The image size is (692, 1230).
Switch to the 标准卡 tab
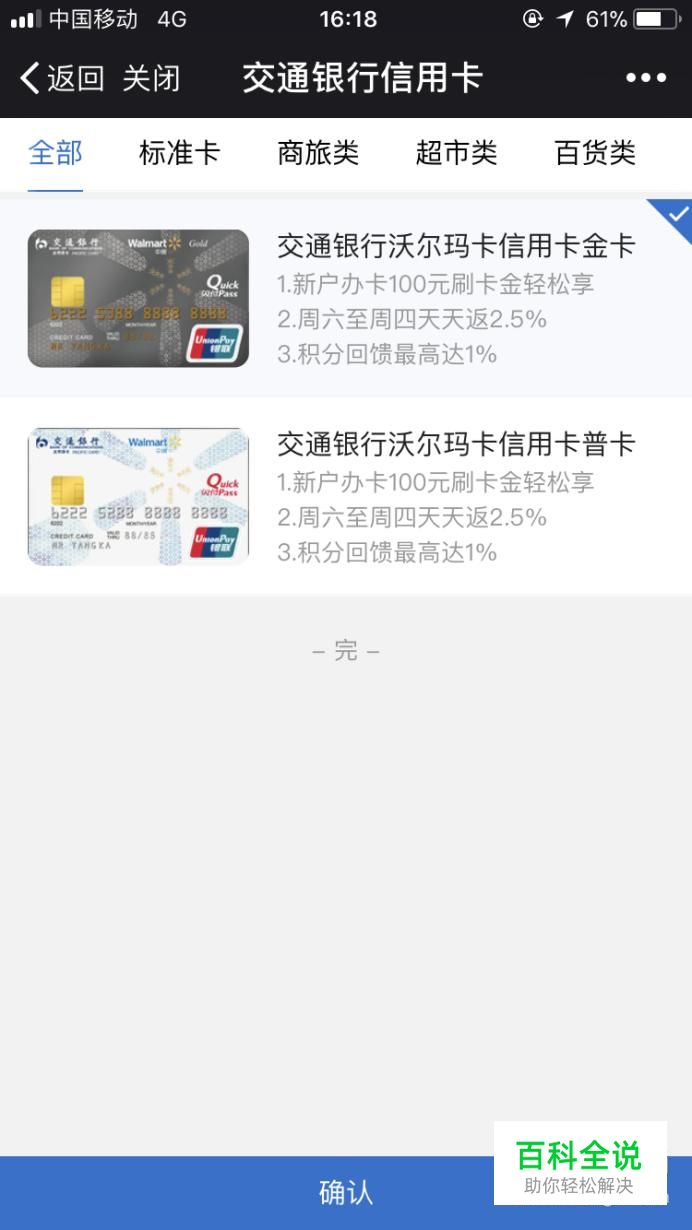tap(179, 153)
